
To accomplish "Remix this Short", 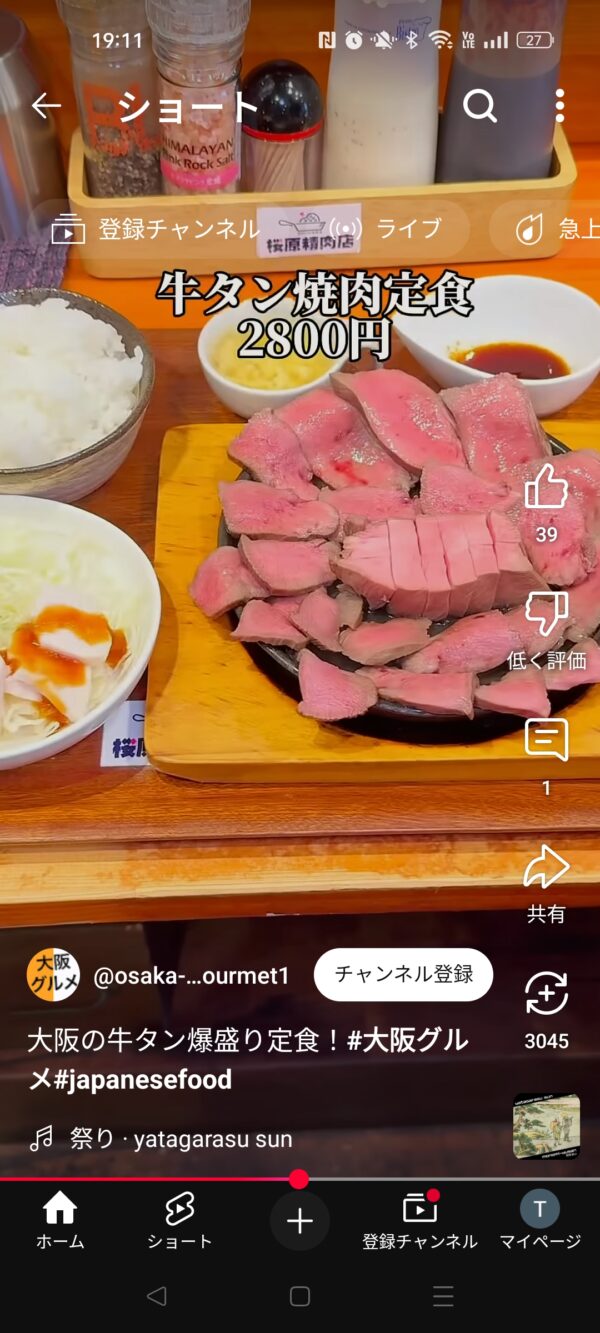I will pyautogui.click(x=546, y=996).
